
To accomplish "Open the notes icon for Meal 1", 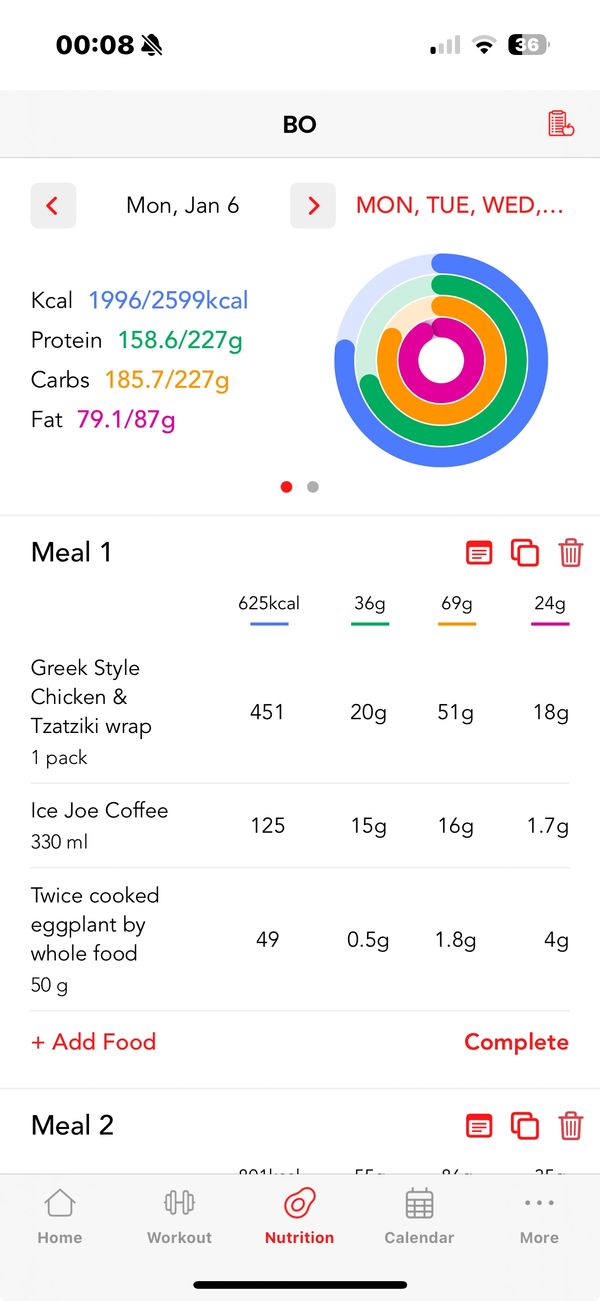I will (x=480, y=552).
